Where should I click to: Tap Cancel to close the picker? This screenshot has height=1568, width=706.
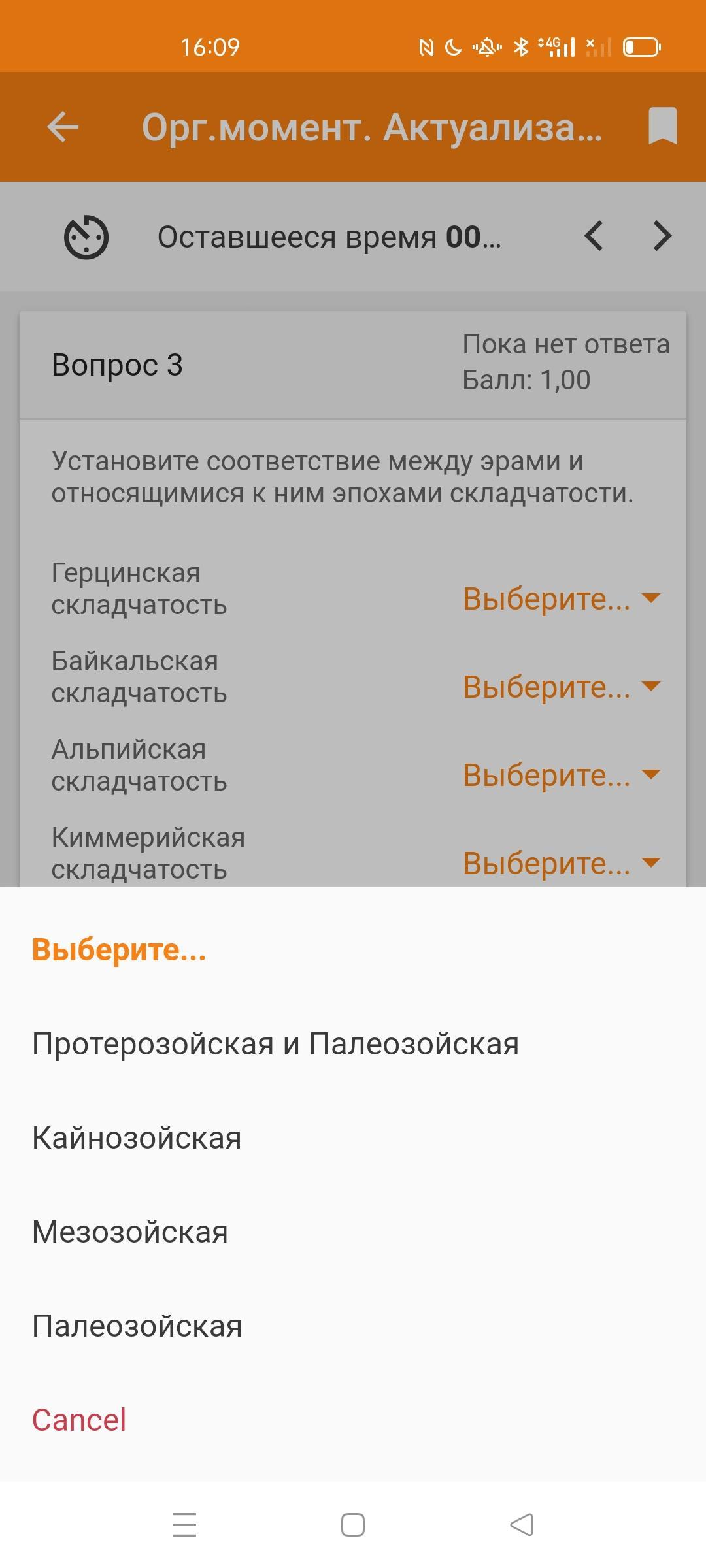pos(79,1420)
